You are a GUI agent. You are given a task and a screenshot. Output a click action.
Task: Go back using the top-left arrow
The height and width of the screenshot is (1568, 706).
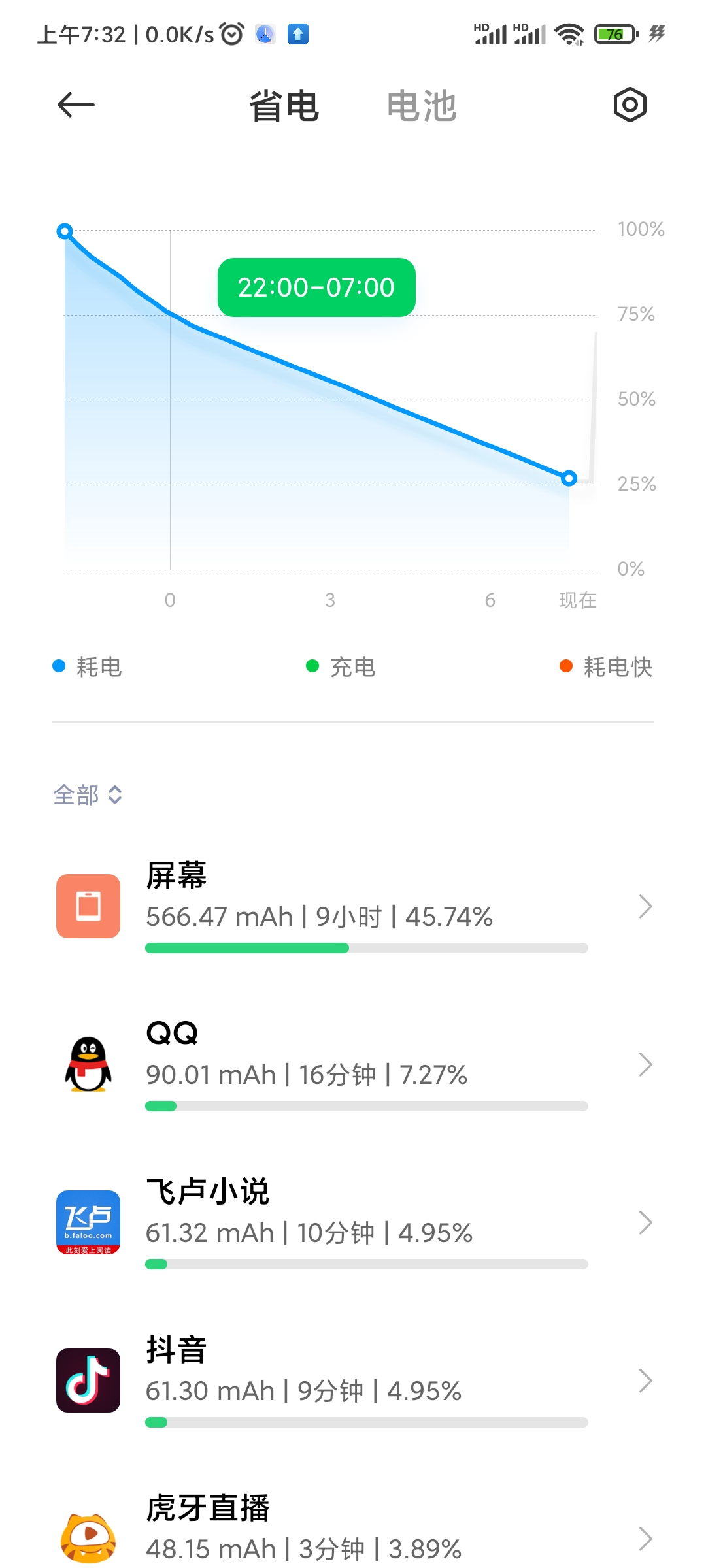pyautogui.click(x=76, y=105)
